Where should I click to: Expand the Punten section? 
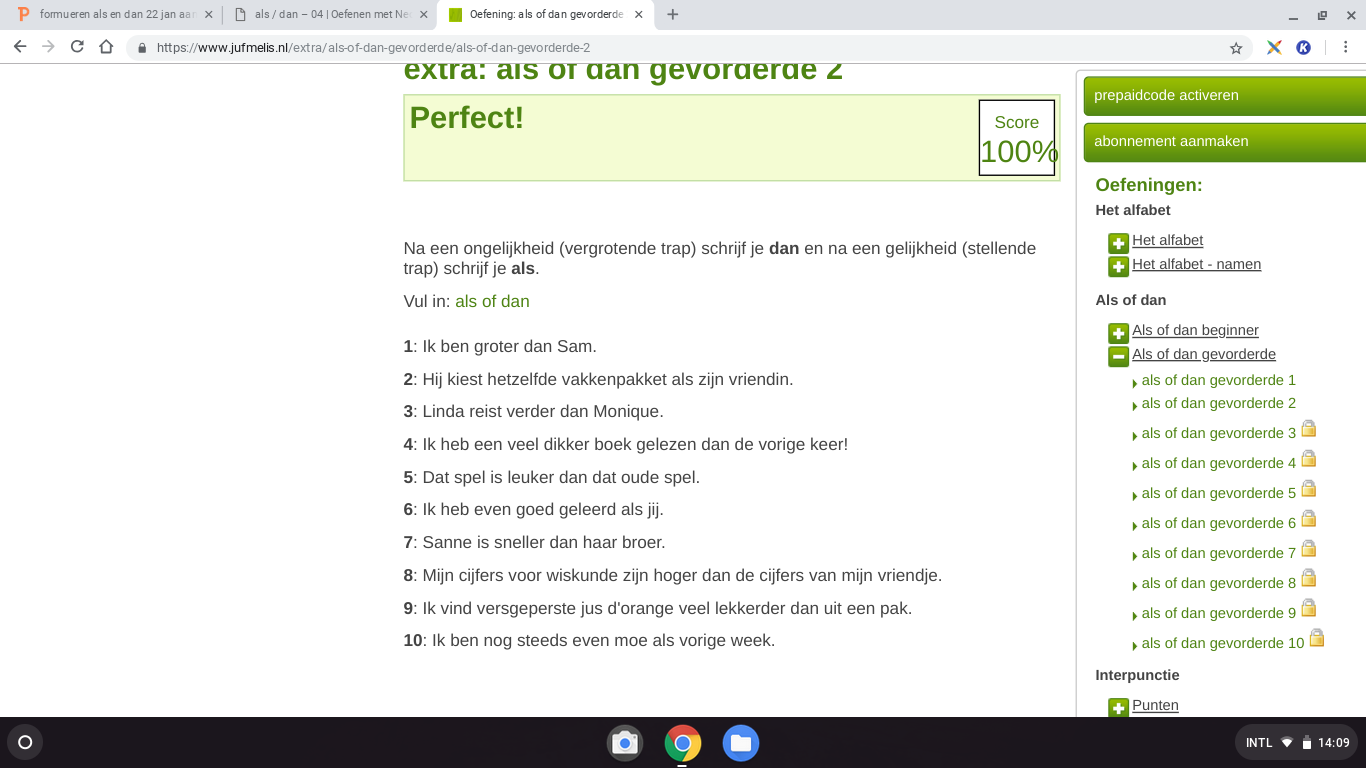click(1118, 708)
